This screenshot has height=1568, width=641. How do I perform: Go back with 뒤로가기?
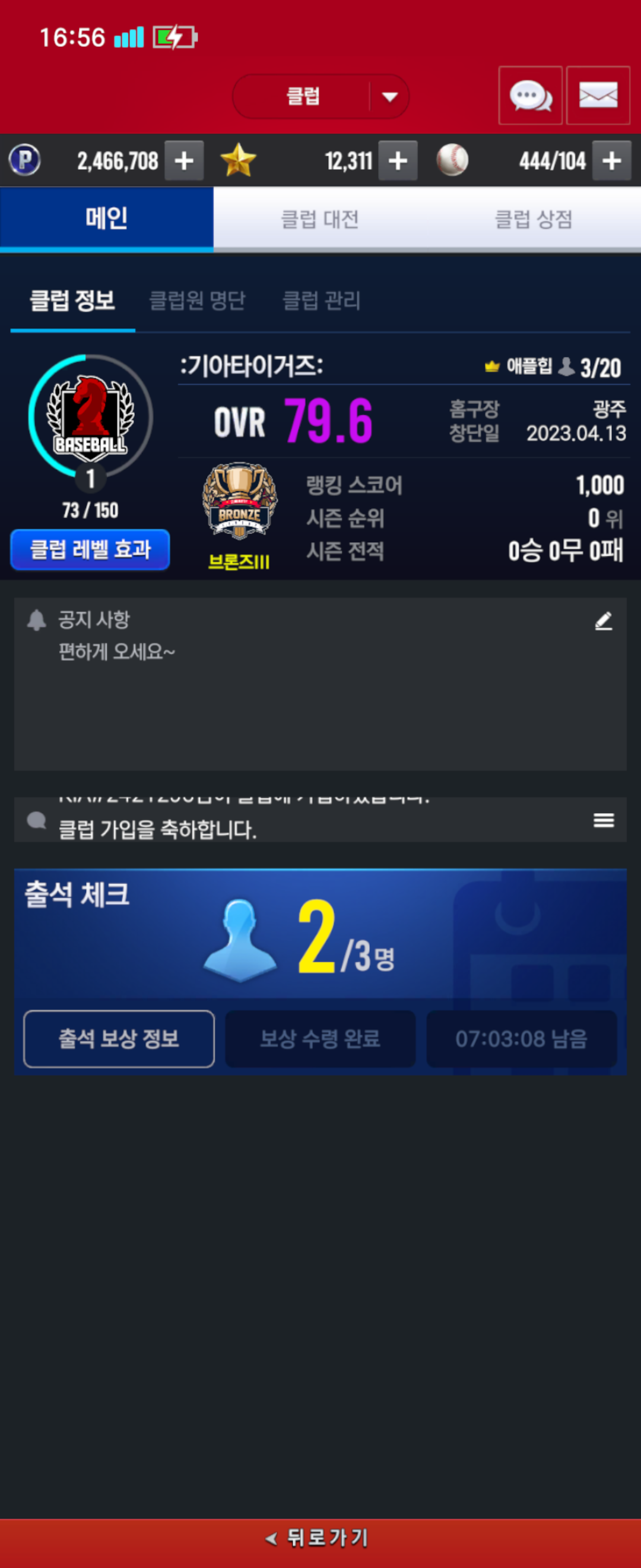click(x=320, y=1538)
